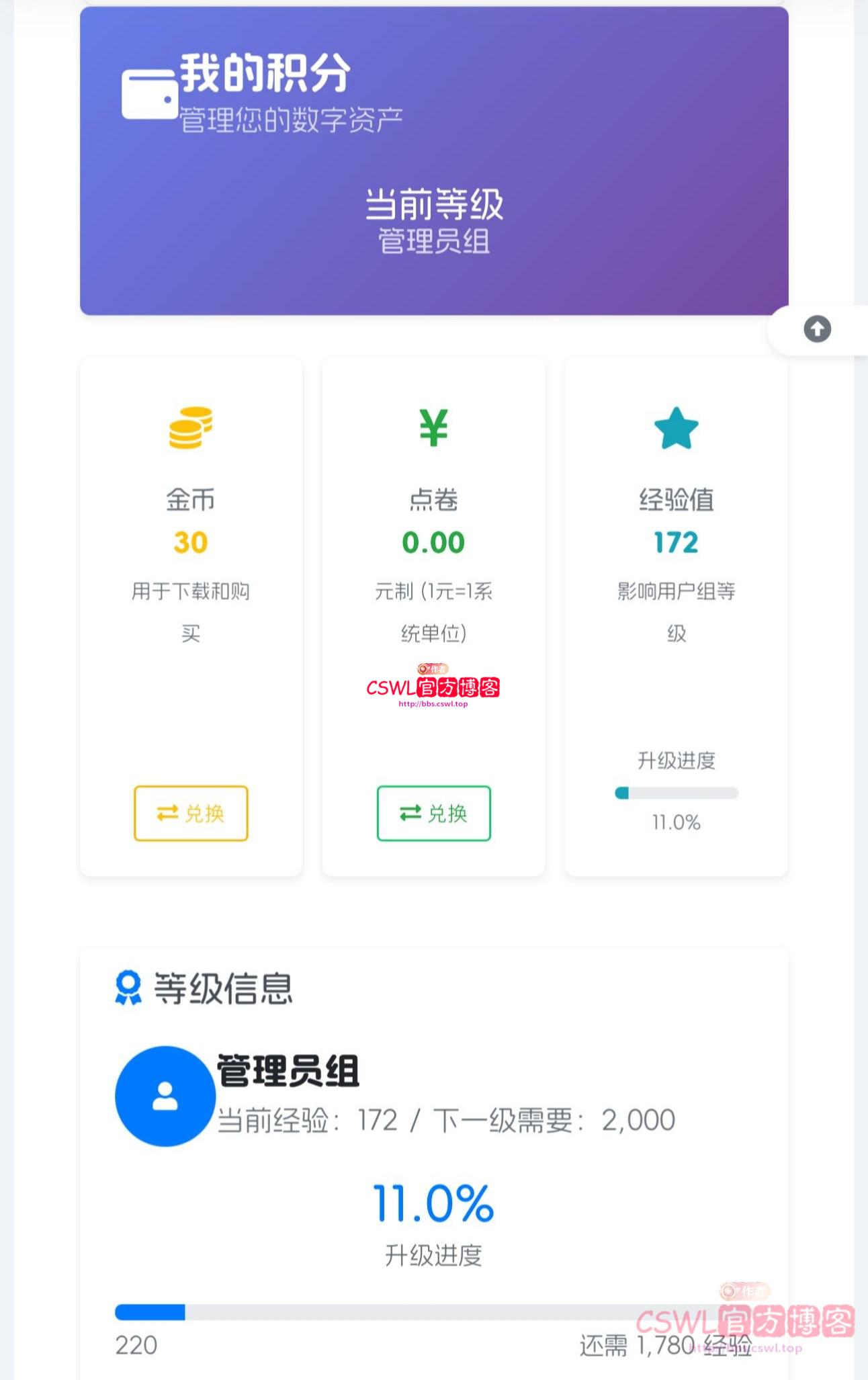Screen dimensions: 868x1380
Task: Click the 经验值 value 172
Action: click(677, 543)
